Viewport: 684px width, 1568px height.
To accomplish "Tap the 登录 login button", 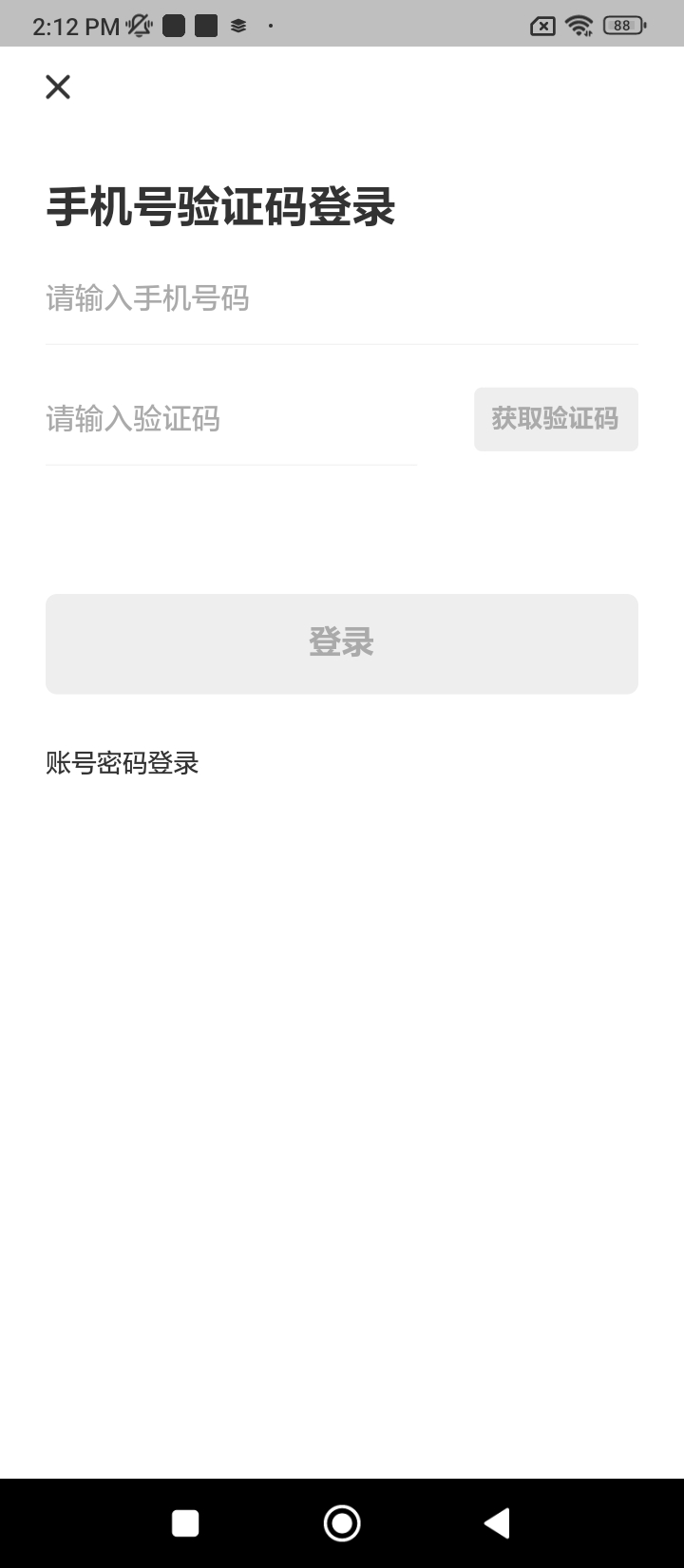I will pyautogui.click(x=341, y=643).
